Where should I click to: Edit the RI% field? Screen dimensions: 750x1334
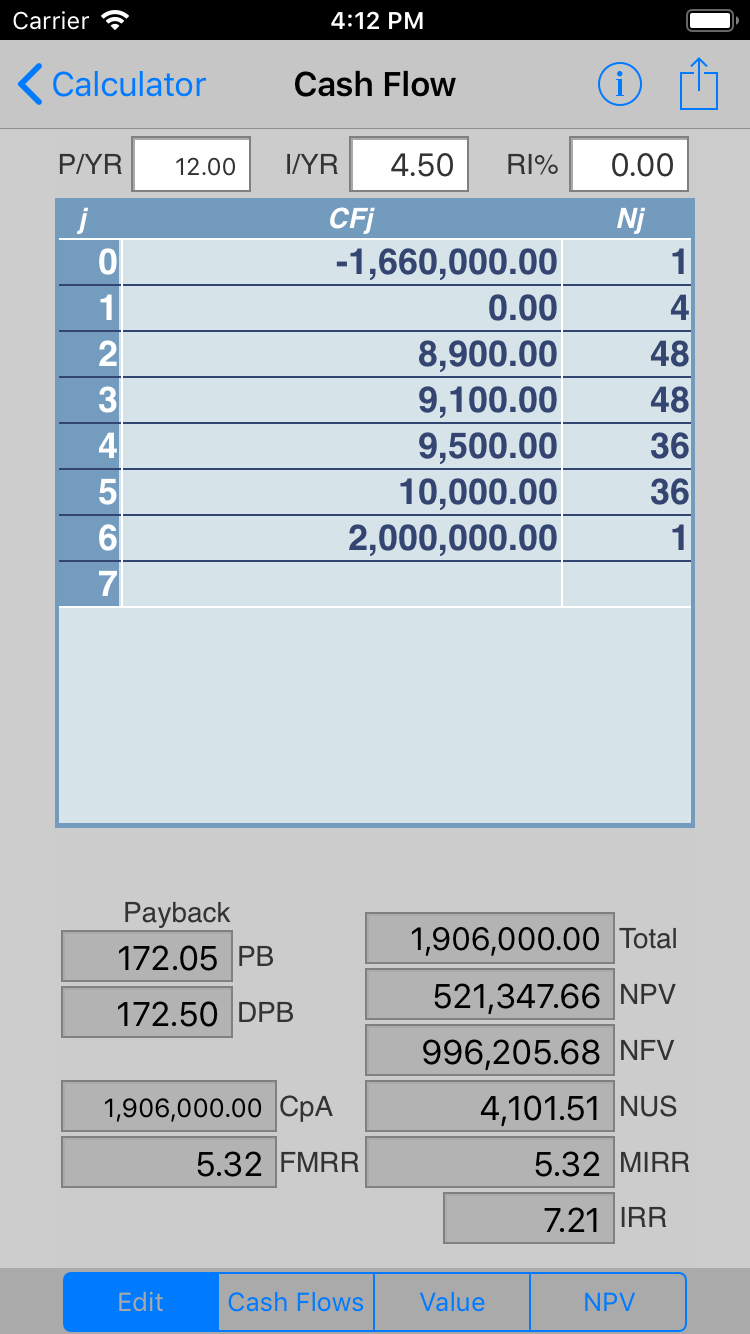point(629,165)
